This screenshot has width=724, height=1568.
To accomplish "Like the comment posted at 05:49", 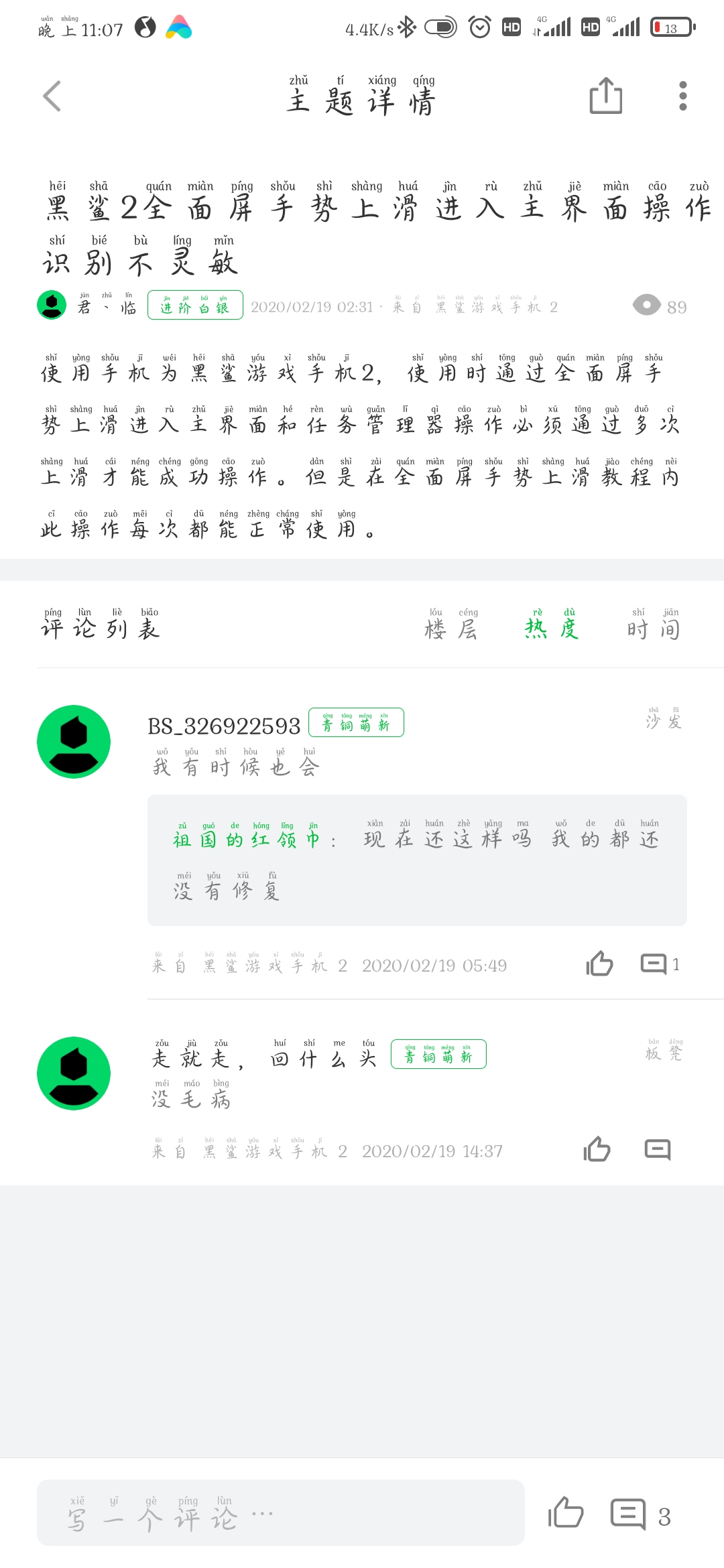I will coord(599,964).
